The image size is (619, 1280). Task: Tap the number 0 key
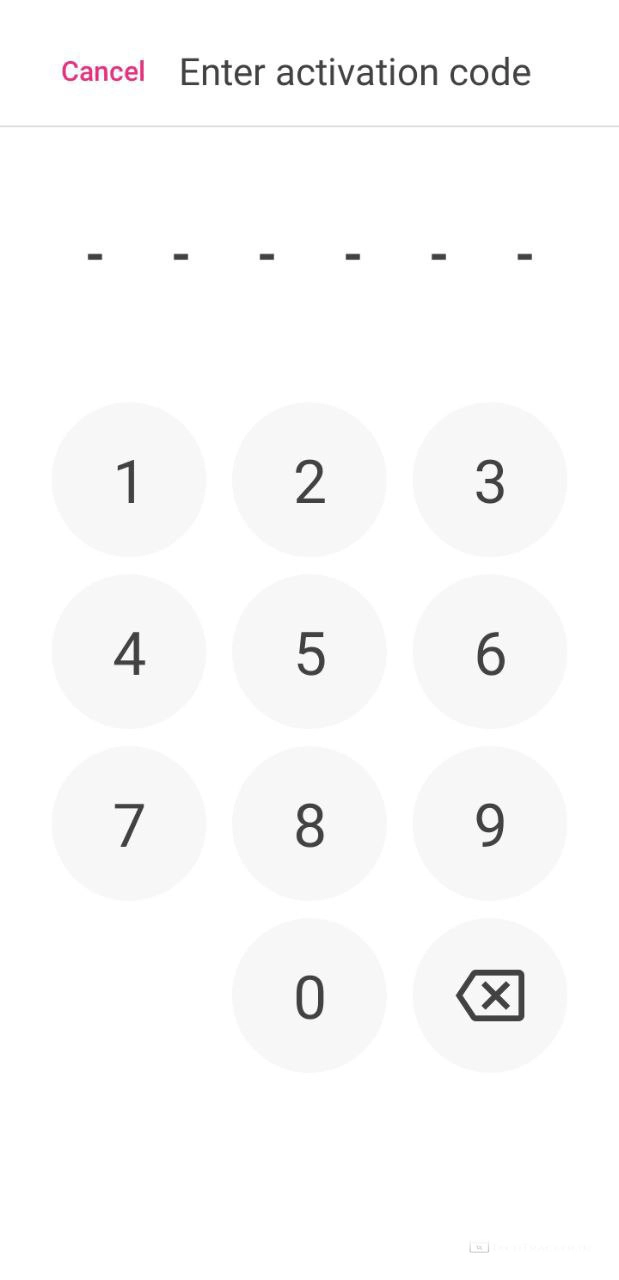tap(309, 996)
